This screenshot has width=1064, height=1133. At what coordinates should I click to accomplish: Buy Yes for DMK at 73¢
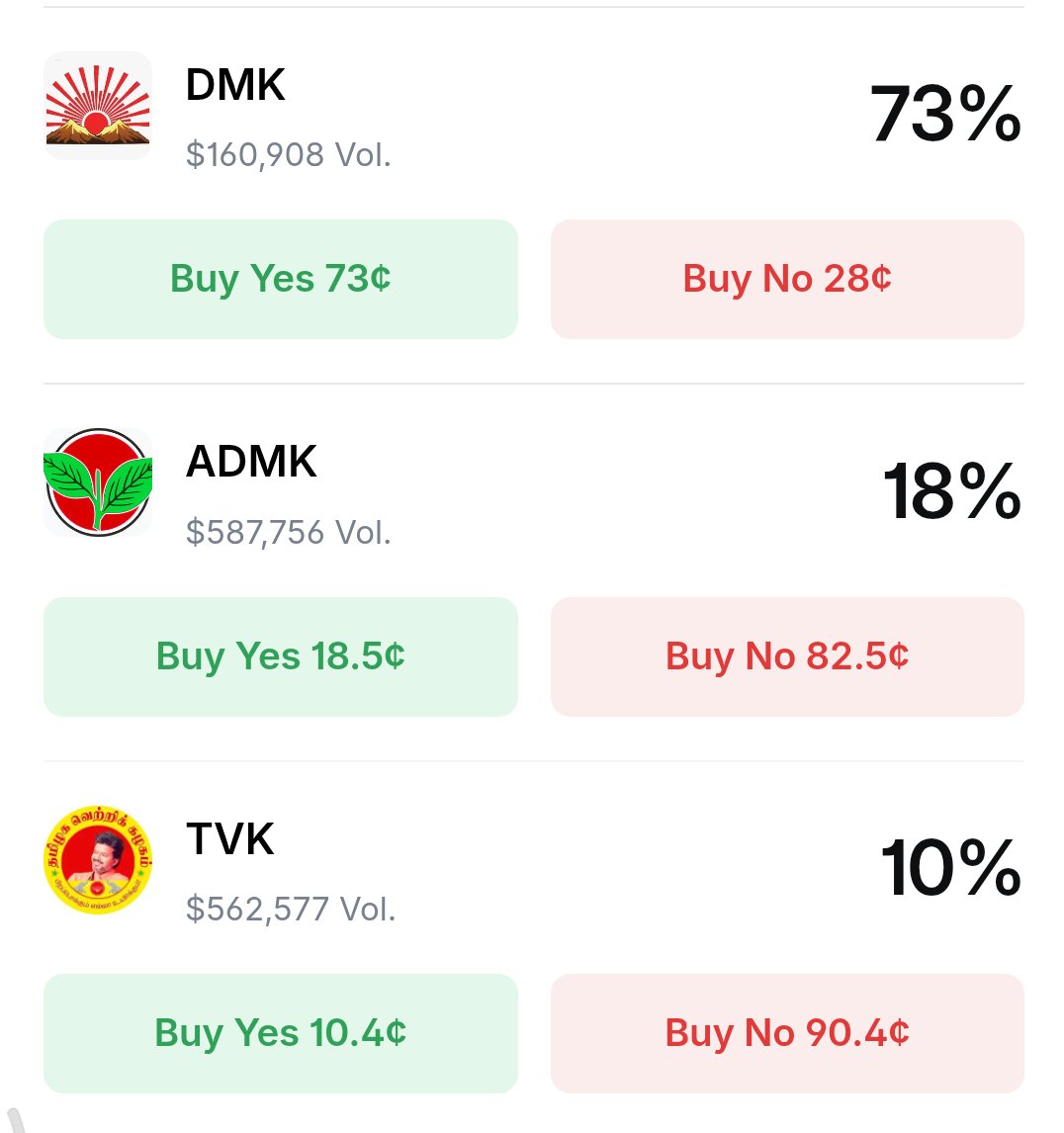(x=281, y=279)
